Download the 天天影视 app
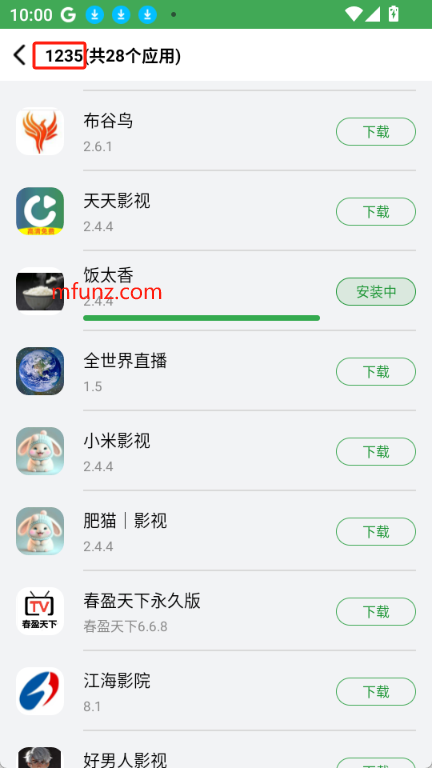This screenshot has width=432, height=768. 376,212
